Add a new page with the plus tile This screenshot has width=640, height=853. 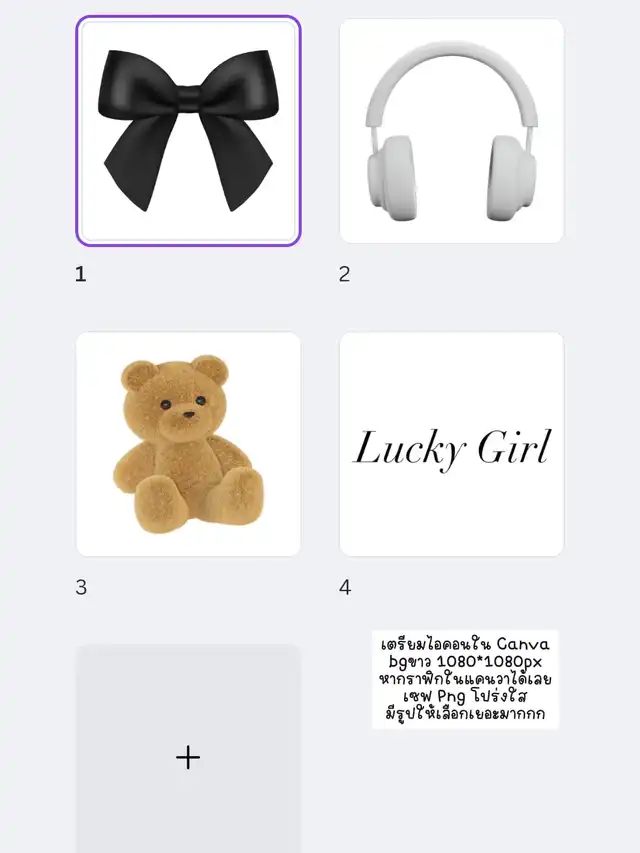tap(188, 757)
